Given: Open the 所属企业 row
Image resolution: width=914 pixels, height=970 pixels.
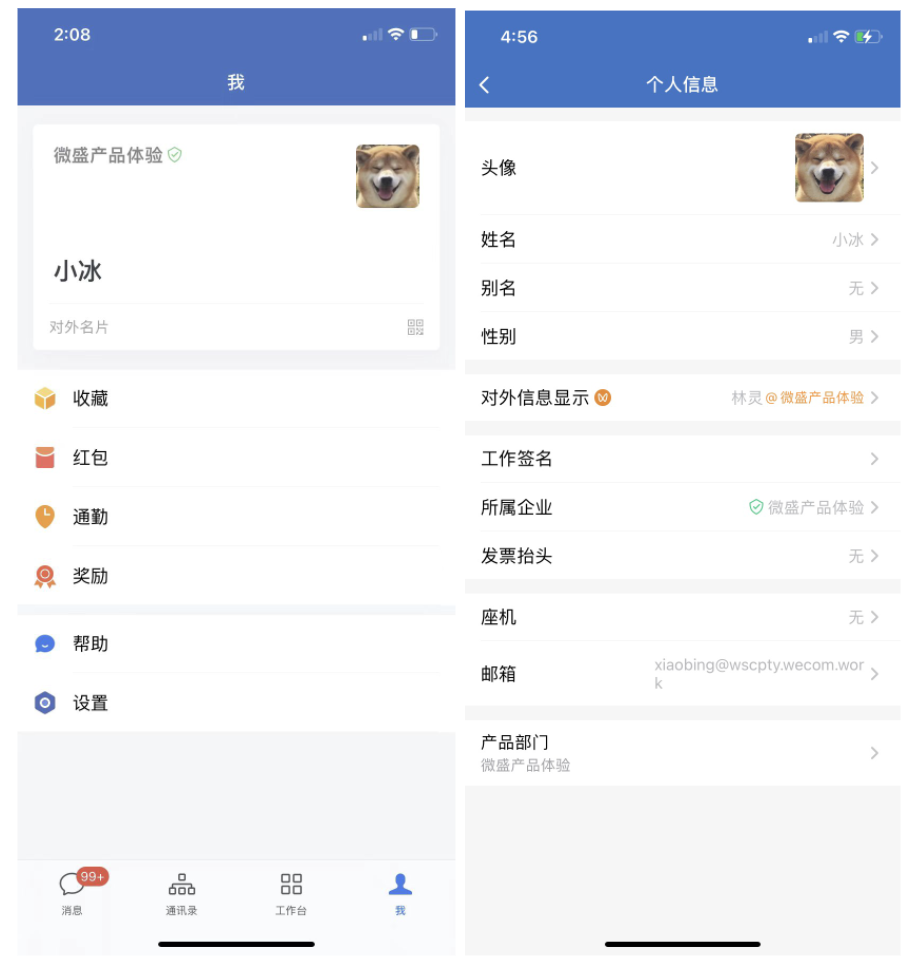Looking at the screenshot, I should pyautogui.click(x=682, y=508).
